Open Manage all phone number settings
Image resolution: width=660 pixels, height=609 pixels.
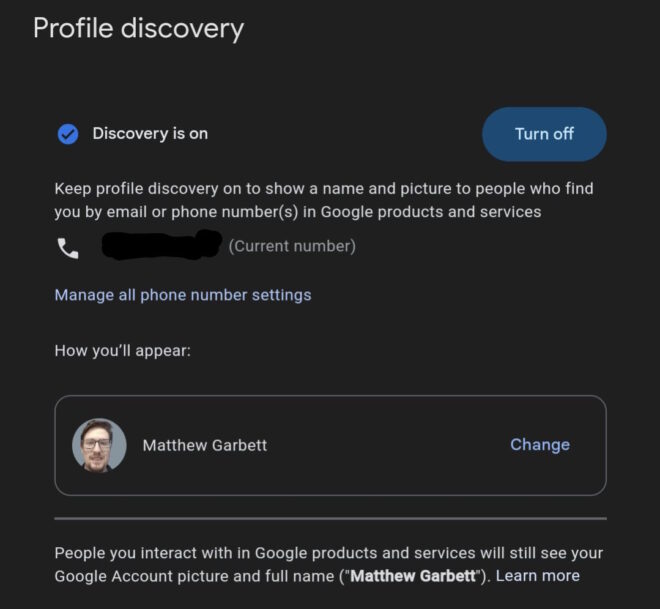click(183, 295)
